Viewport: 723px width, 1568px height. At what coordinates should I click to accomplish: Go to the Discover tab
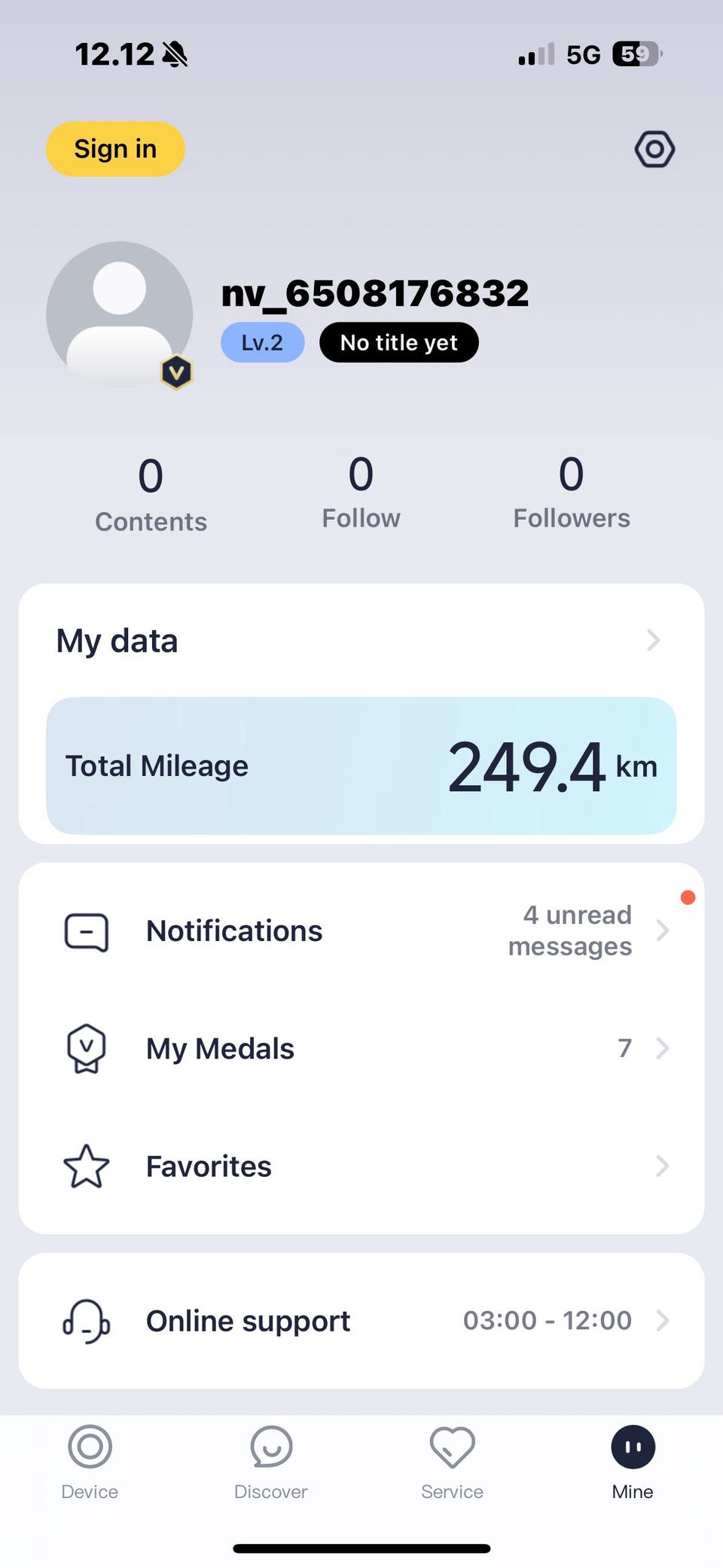pos(270,1463)
